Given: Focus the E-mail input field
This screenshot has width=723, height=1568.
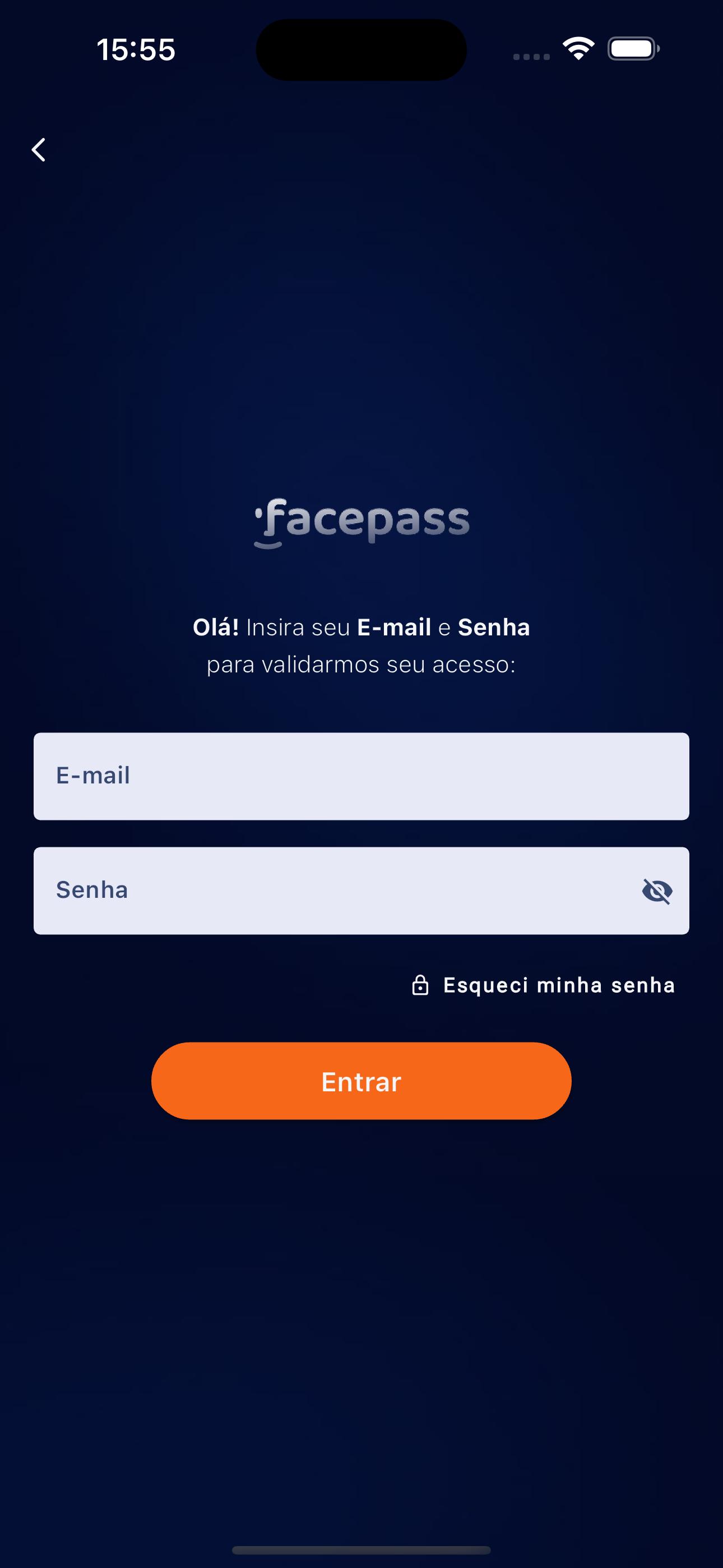Looking at the screenshot, I should [361, 776].
